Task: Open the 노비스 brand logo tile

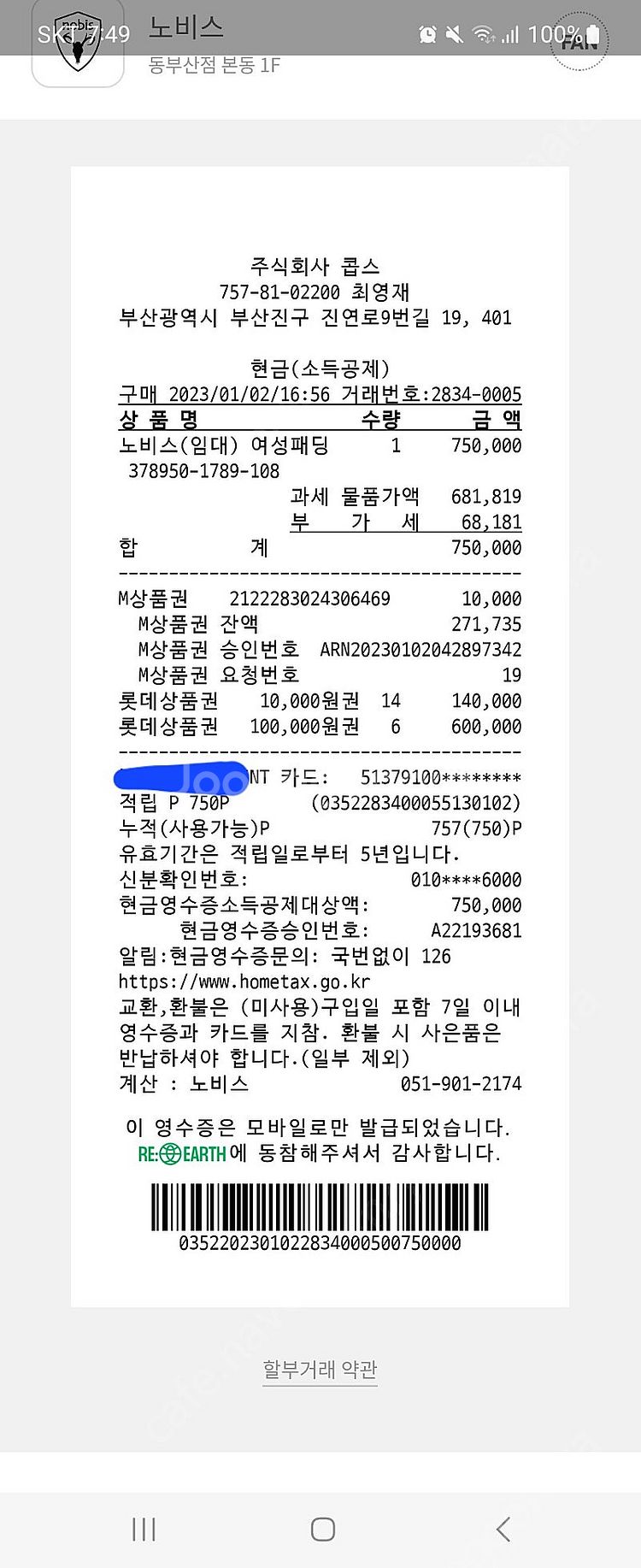Action: (x=78, y=43)
